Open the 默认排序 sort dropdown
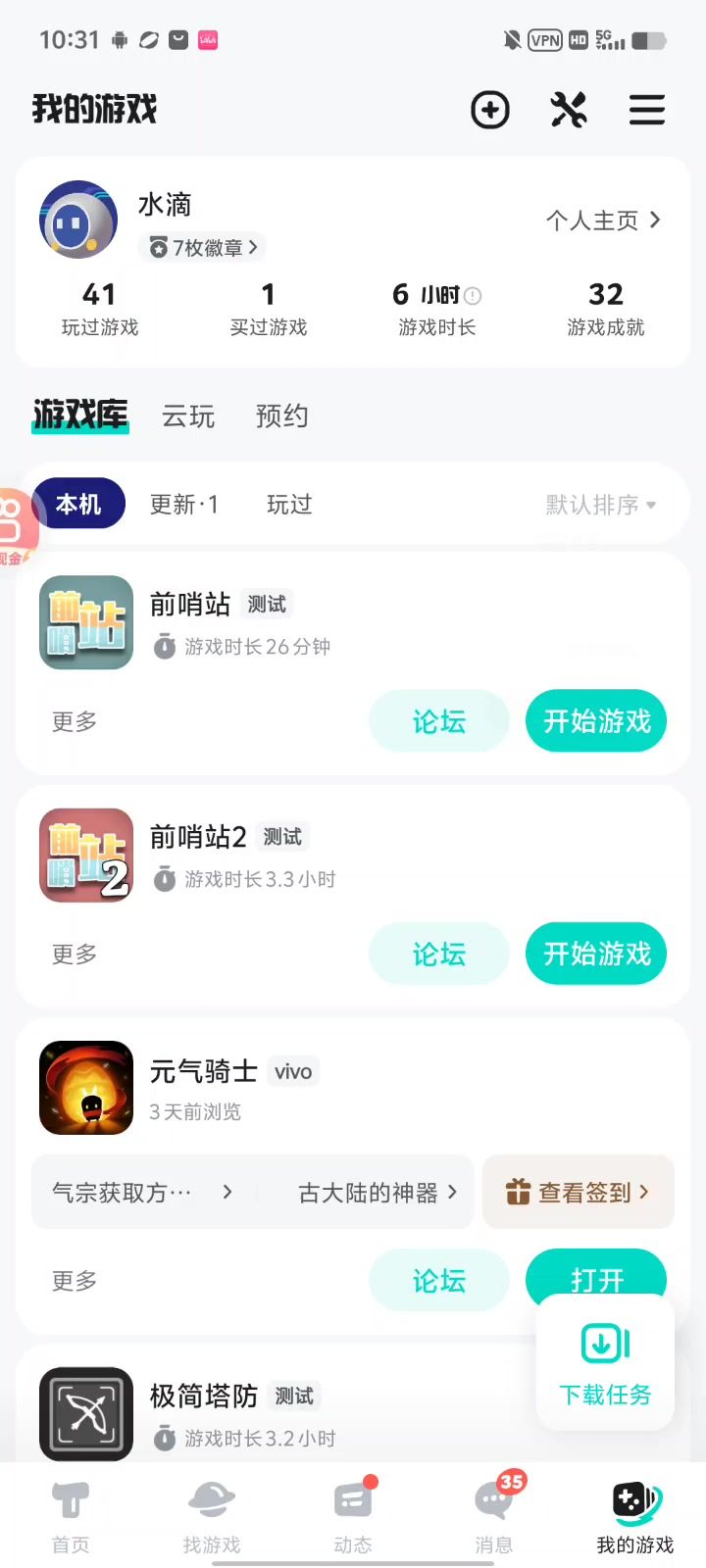This screenshot has width=706, height=1568. click(x=600, y=505)
